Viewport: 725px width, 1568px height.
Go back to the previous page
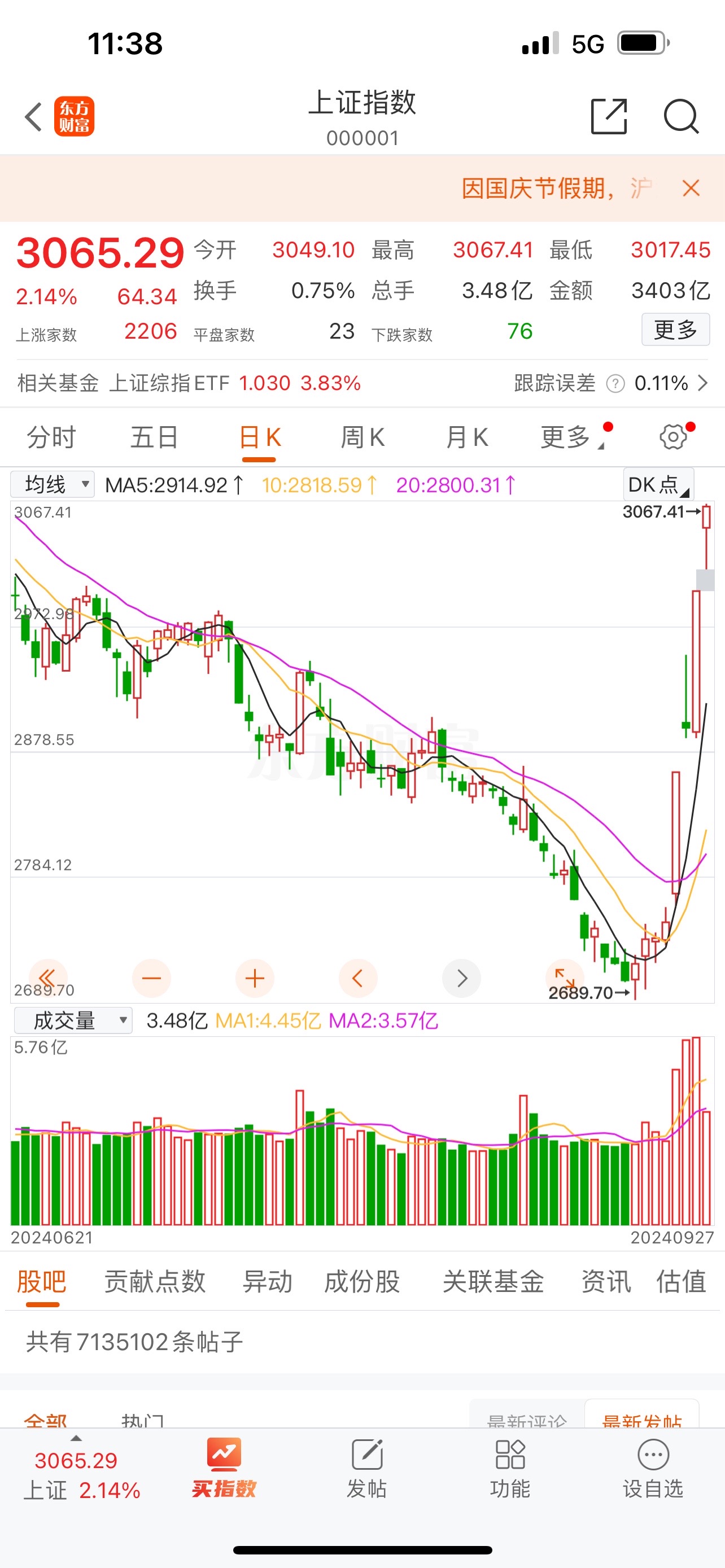coord(34,116)
